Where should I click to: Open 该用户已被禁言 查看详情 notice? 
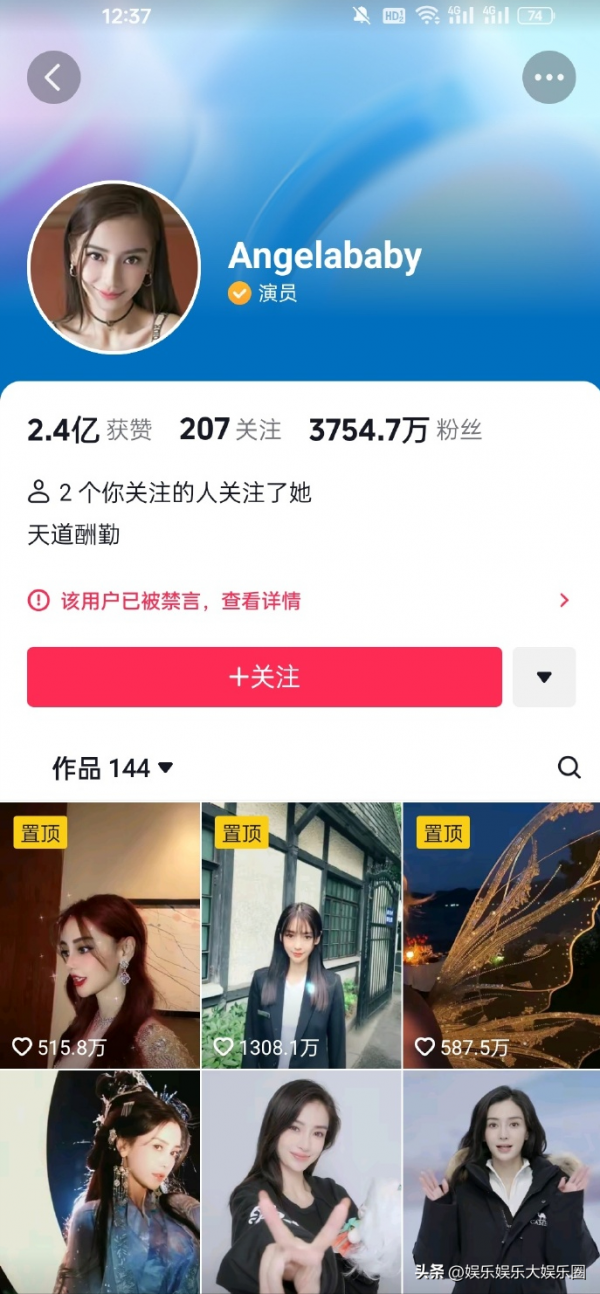pyautogui.click(x=298, y=601)
